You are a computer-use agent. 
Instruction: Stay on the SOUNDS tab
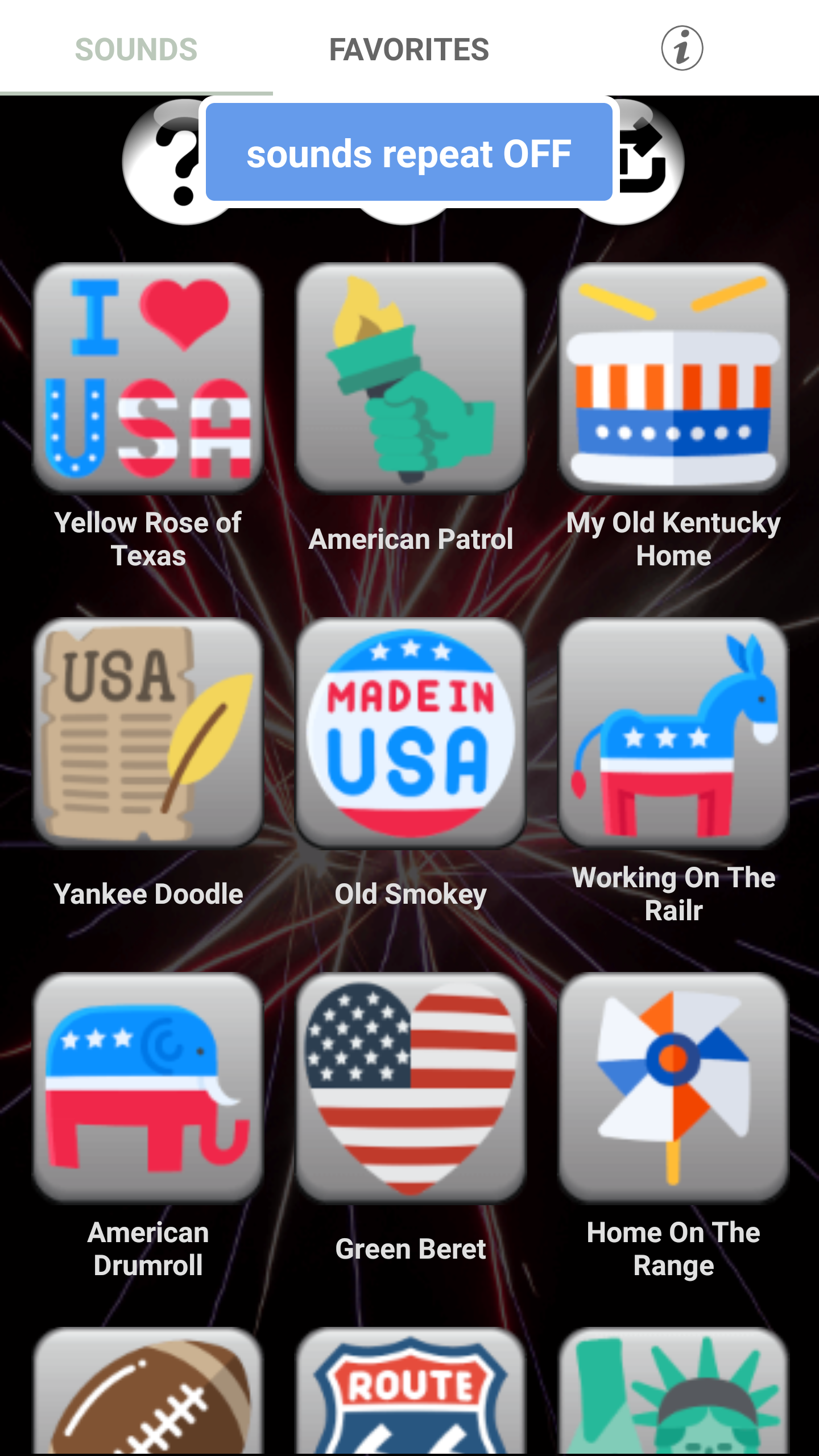coord(136,50)
